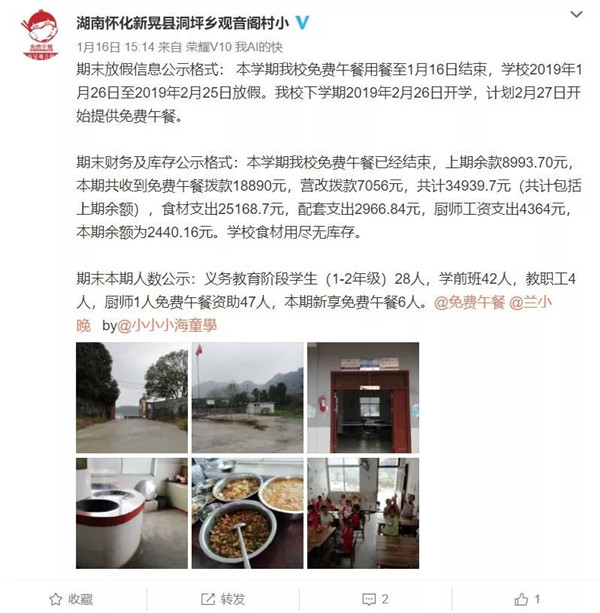600x613 pixels.
Task: View the foggy road photo
Action: (131, 397)
